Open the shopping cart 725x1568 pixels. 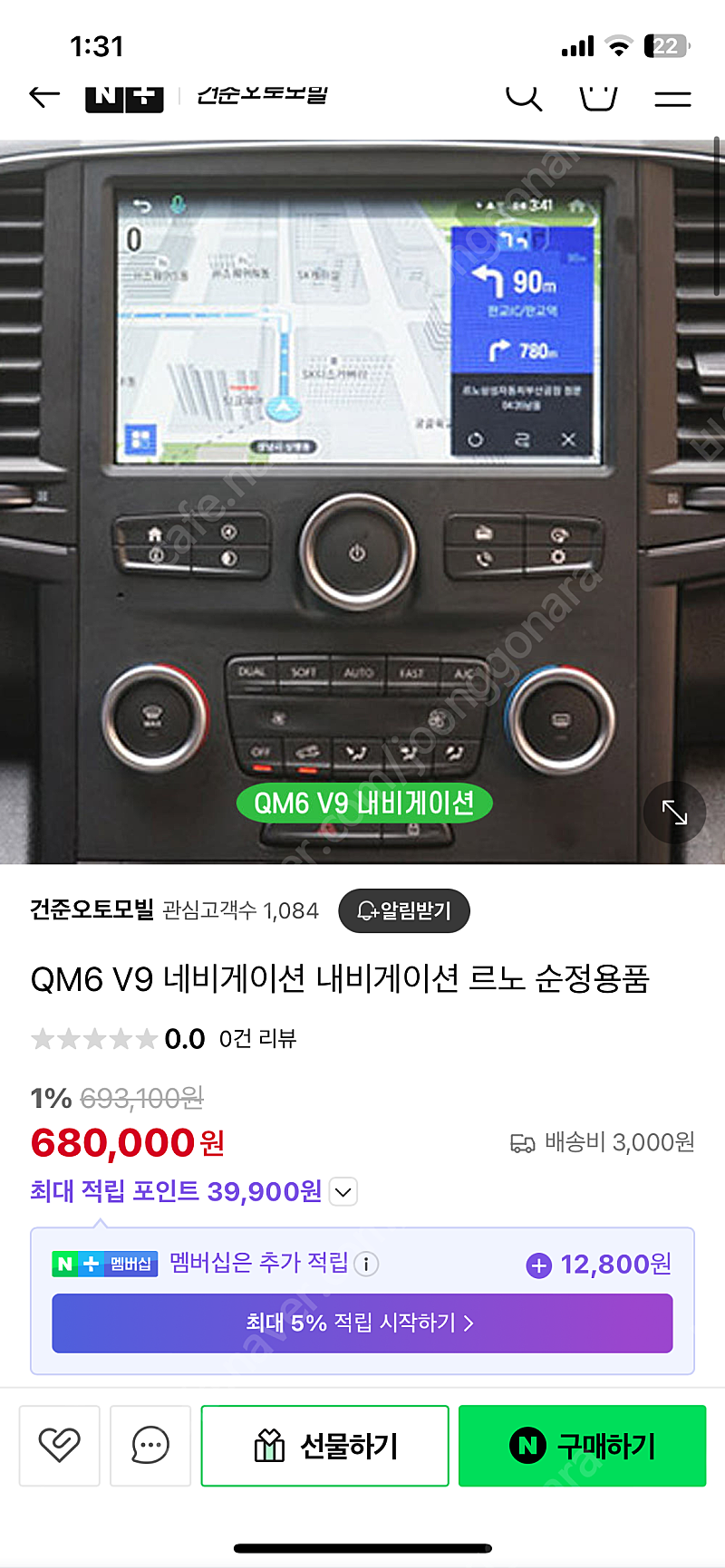click(x=598, y=95)
